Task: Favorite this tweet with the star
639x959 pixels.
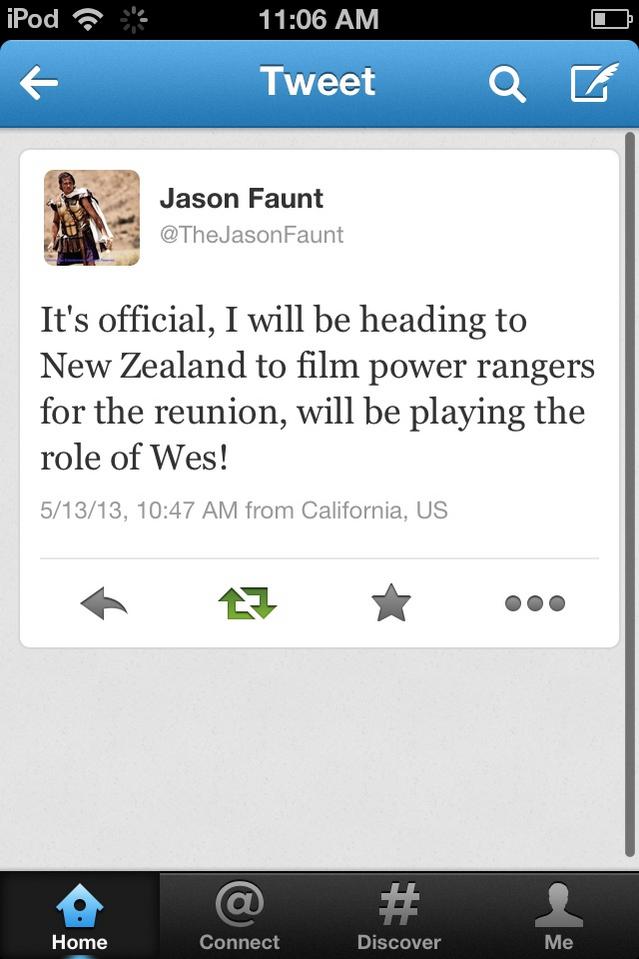Action: (x=391, y=603)
